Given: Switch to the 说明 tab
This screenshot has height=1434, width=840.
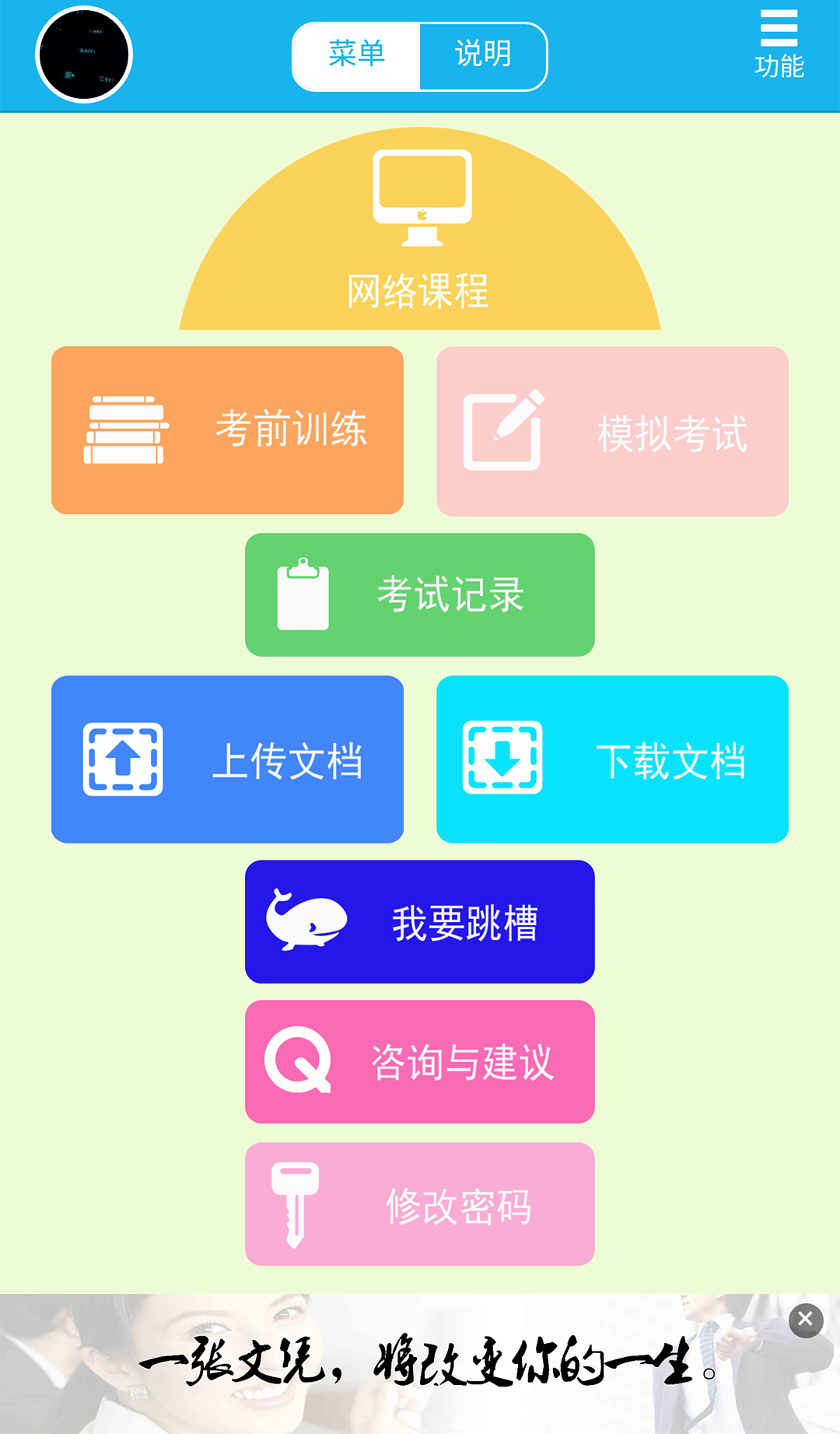Looking at the screenshot, I should click(483, 54).
